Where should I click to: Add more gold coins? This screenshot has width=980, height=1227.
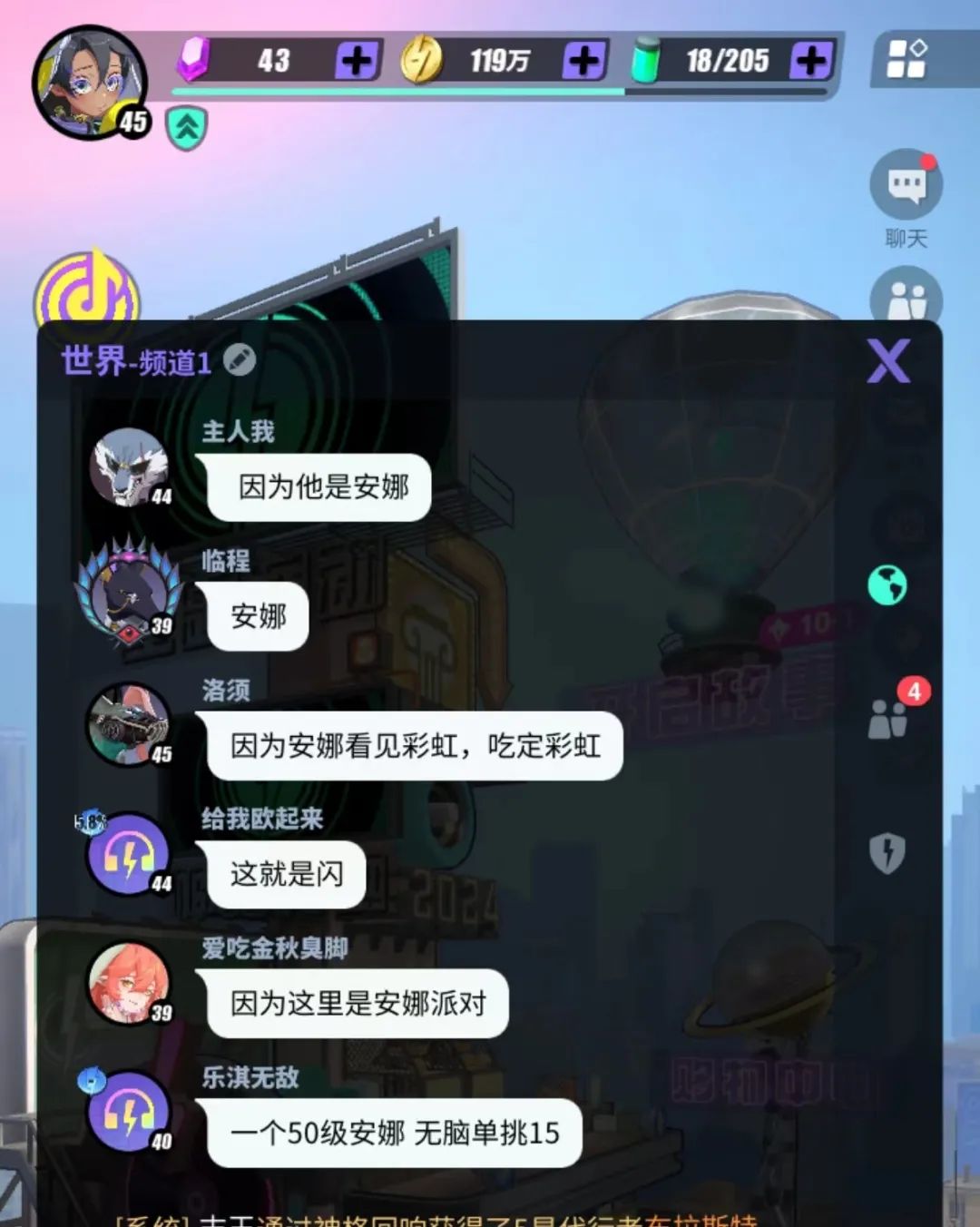point(583,61)
